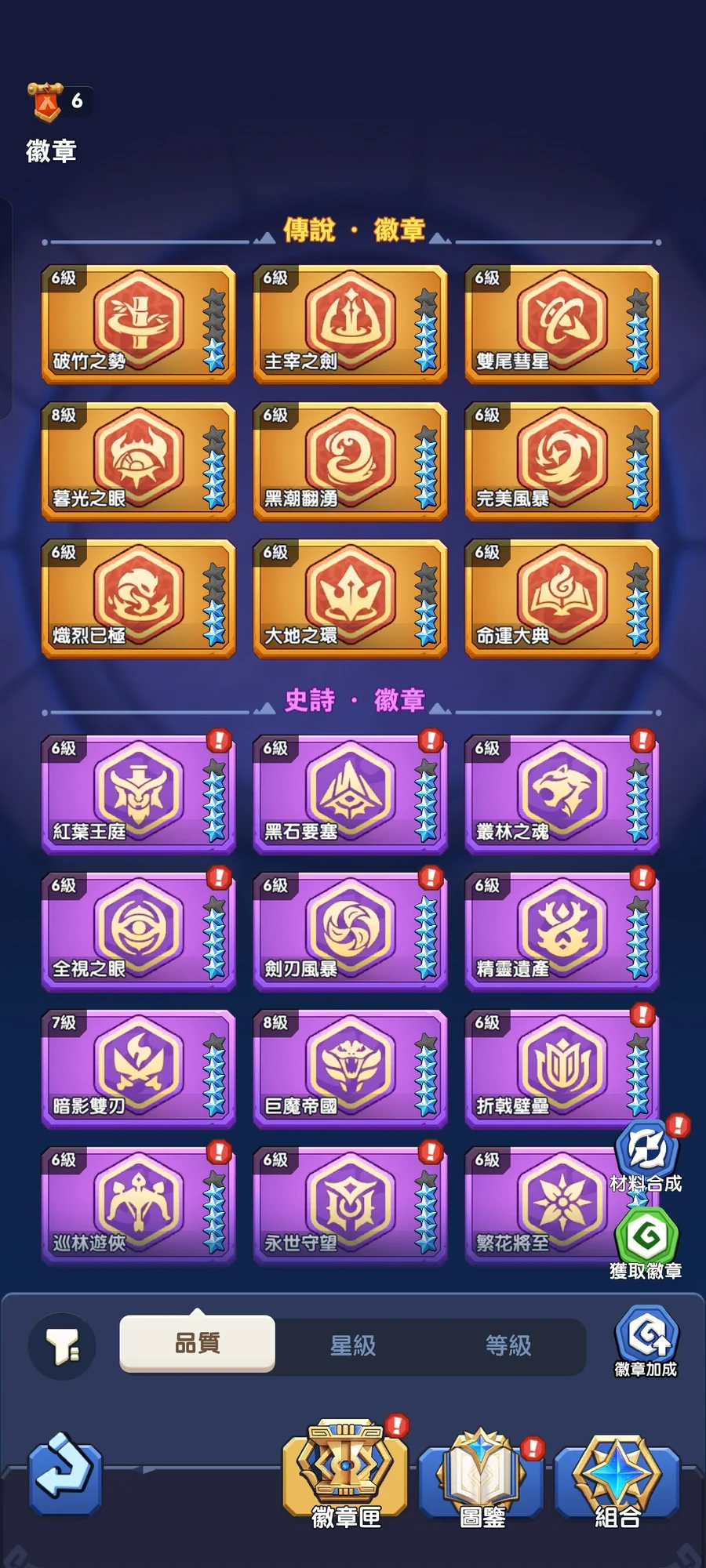Open the 徽章匣 tab

[x=345, y=1474]
